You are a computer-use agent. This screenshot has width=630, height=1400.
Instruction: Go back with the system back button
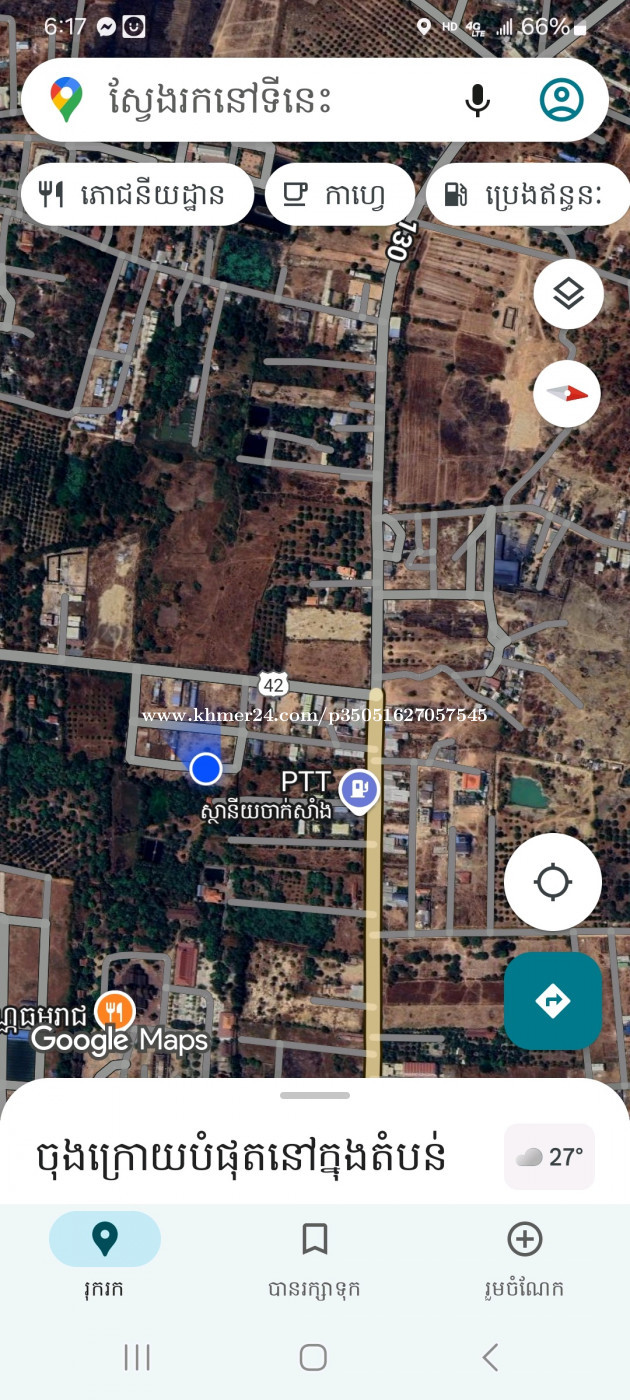point(490,1357)
